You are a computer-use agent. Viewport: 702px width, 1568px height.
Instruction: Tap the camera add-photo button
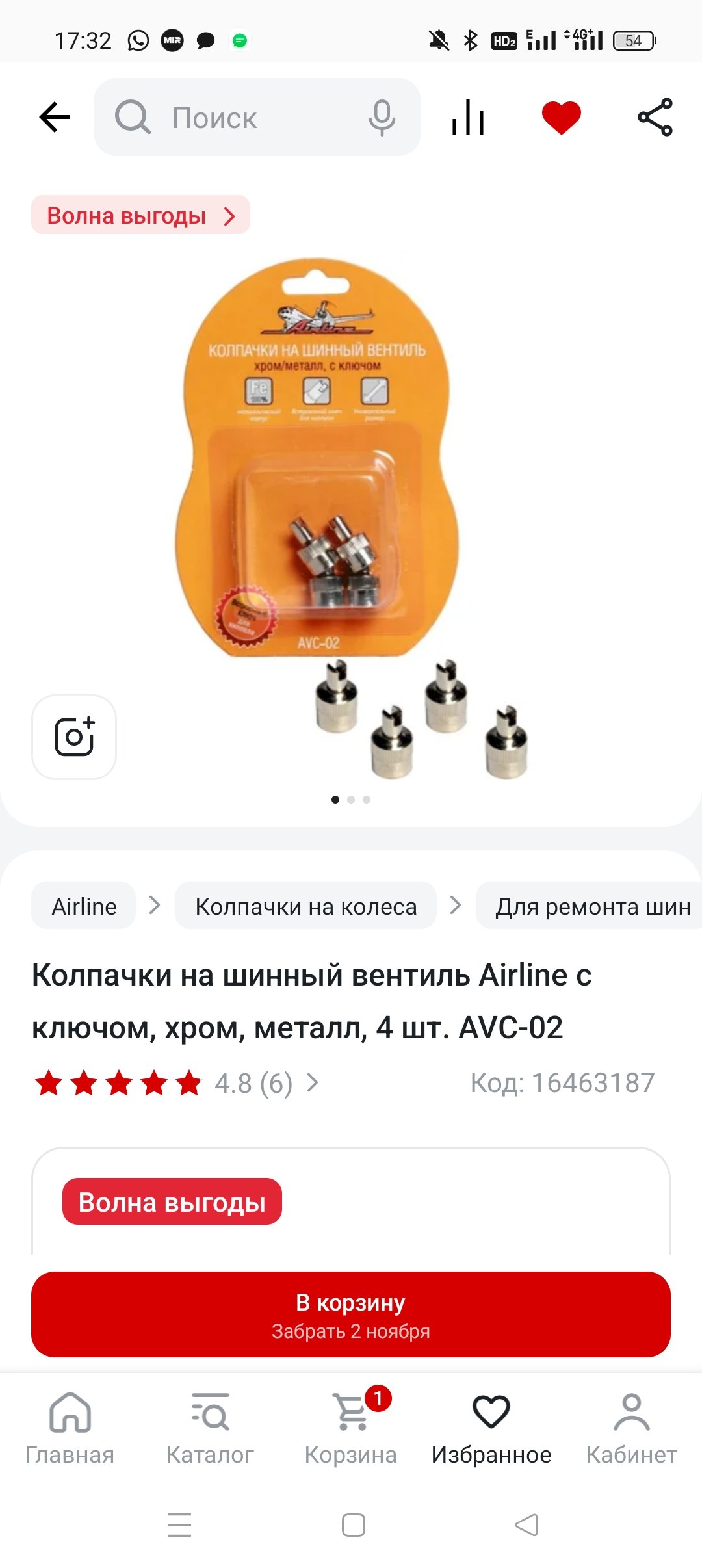[x=74, y=737]
